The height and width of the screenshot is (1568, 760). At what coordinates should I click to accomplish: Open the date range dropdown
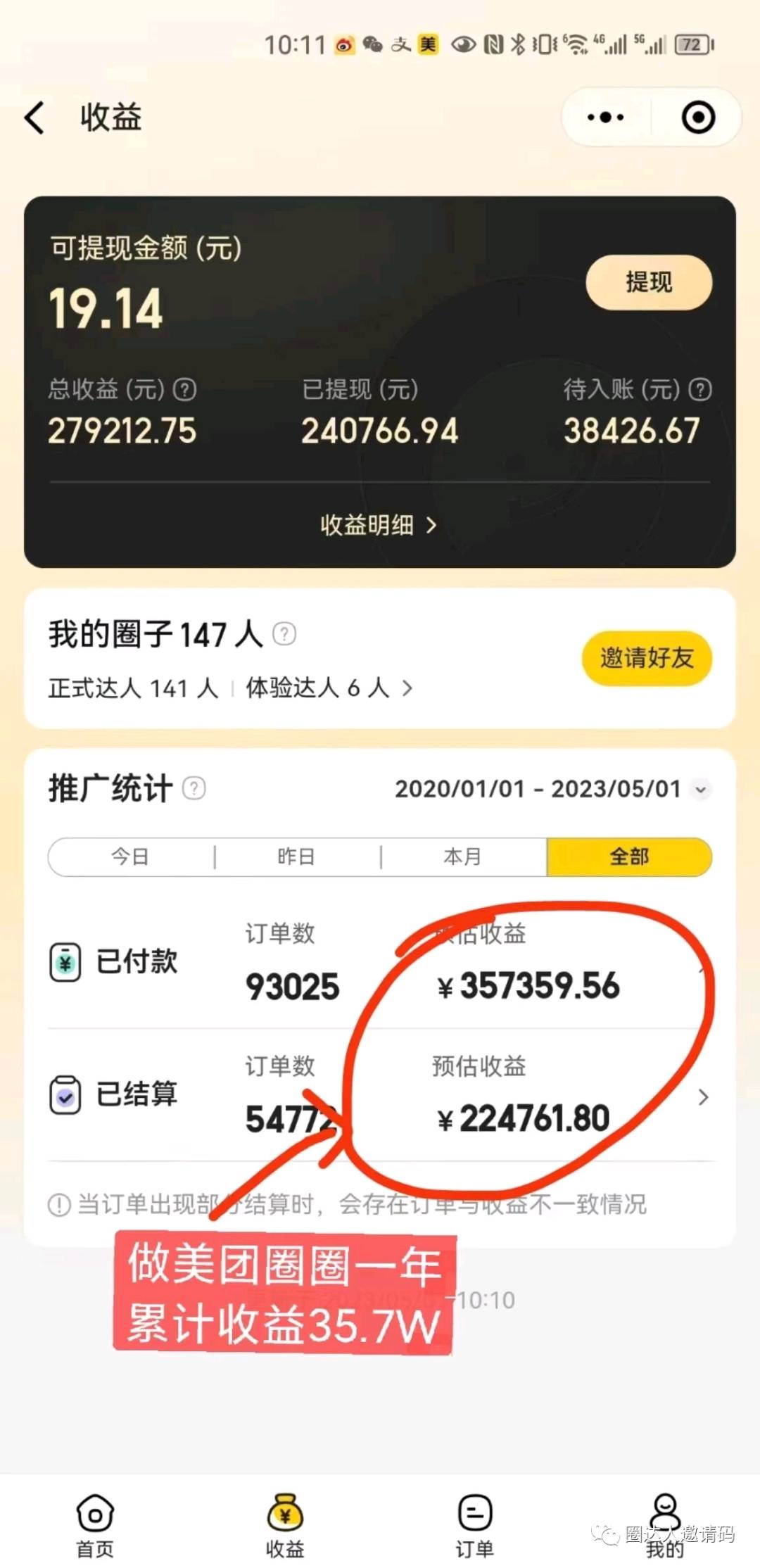(700, 790)
